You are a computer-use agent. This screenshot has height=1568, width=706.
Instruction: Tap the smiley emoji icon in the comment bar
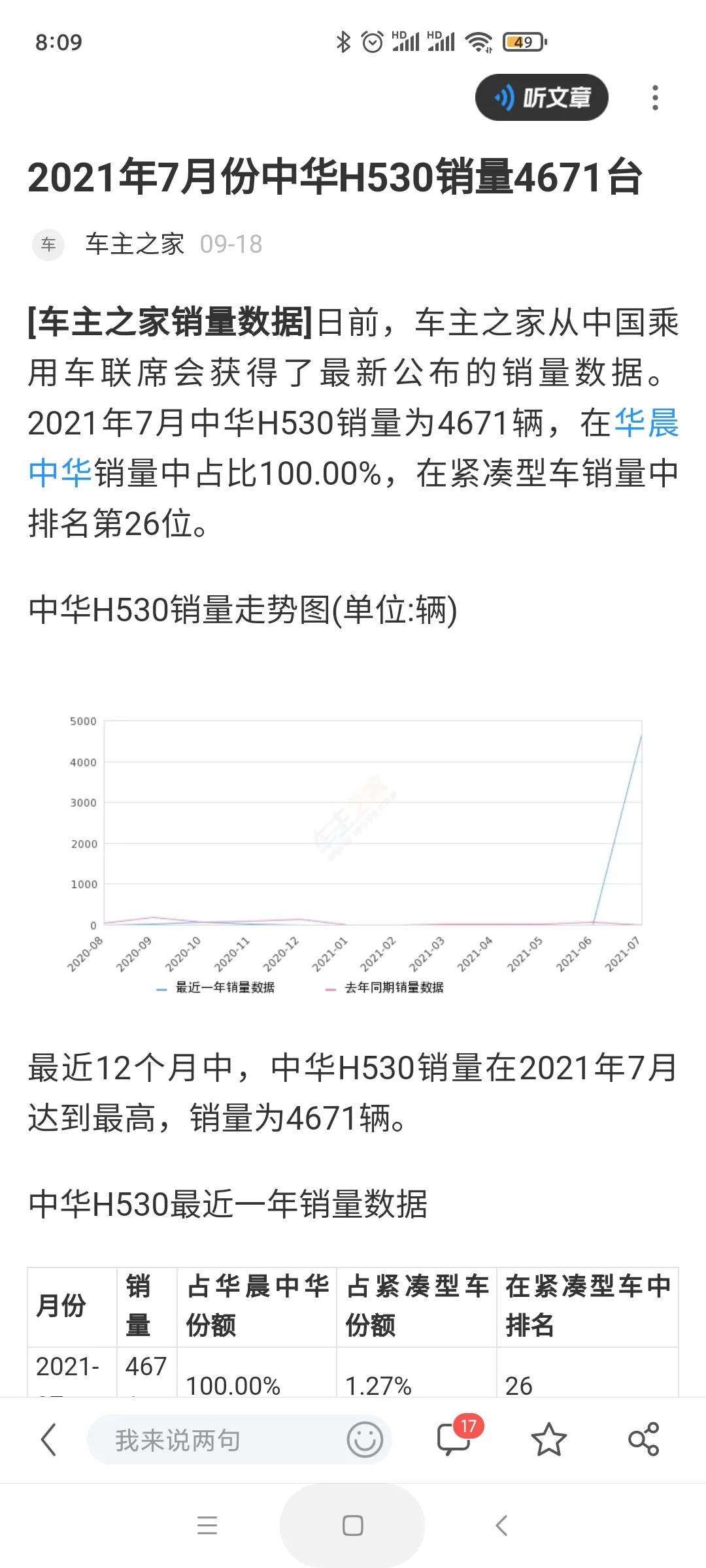point(363,1438)
